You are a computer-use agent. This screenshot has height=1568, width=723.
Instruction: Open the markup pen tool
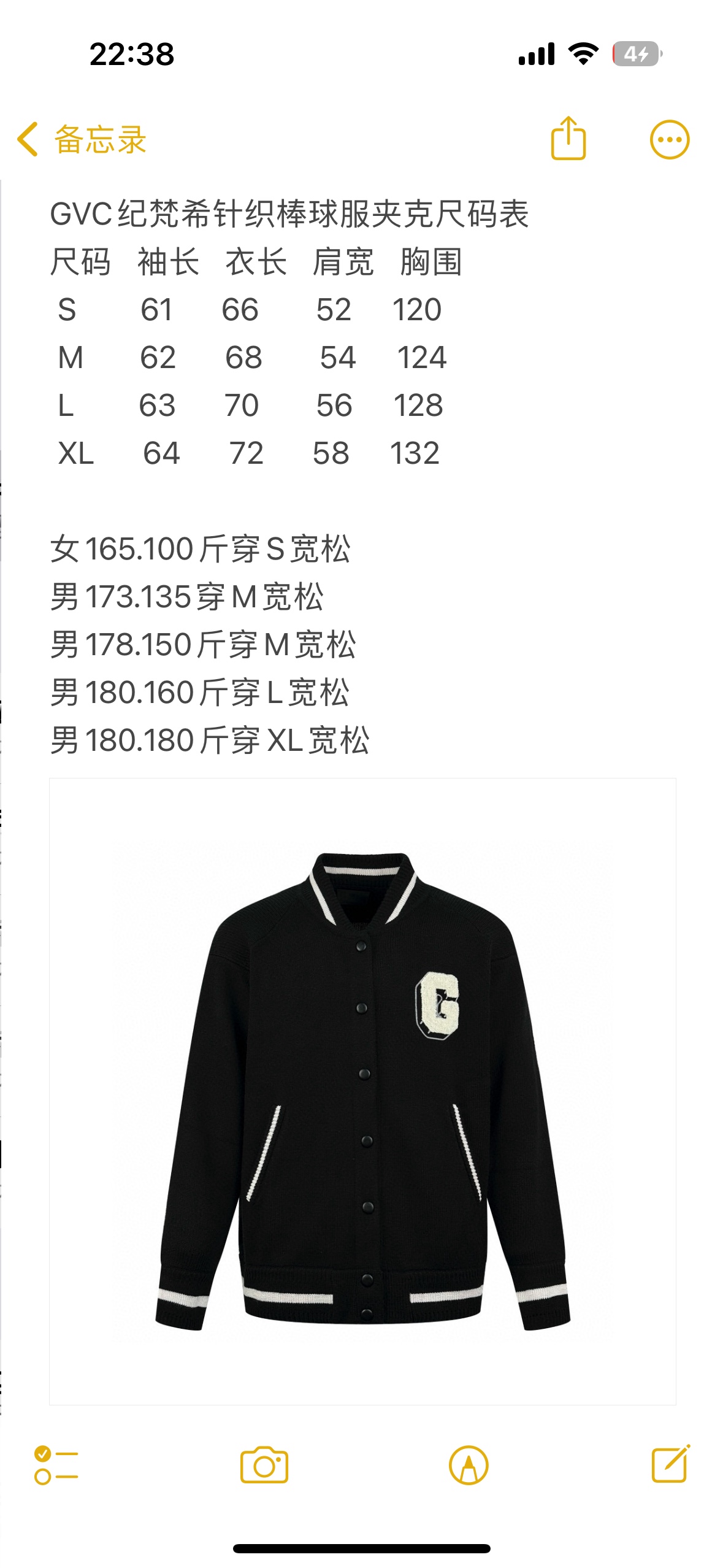469,1465
